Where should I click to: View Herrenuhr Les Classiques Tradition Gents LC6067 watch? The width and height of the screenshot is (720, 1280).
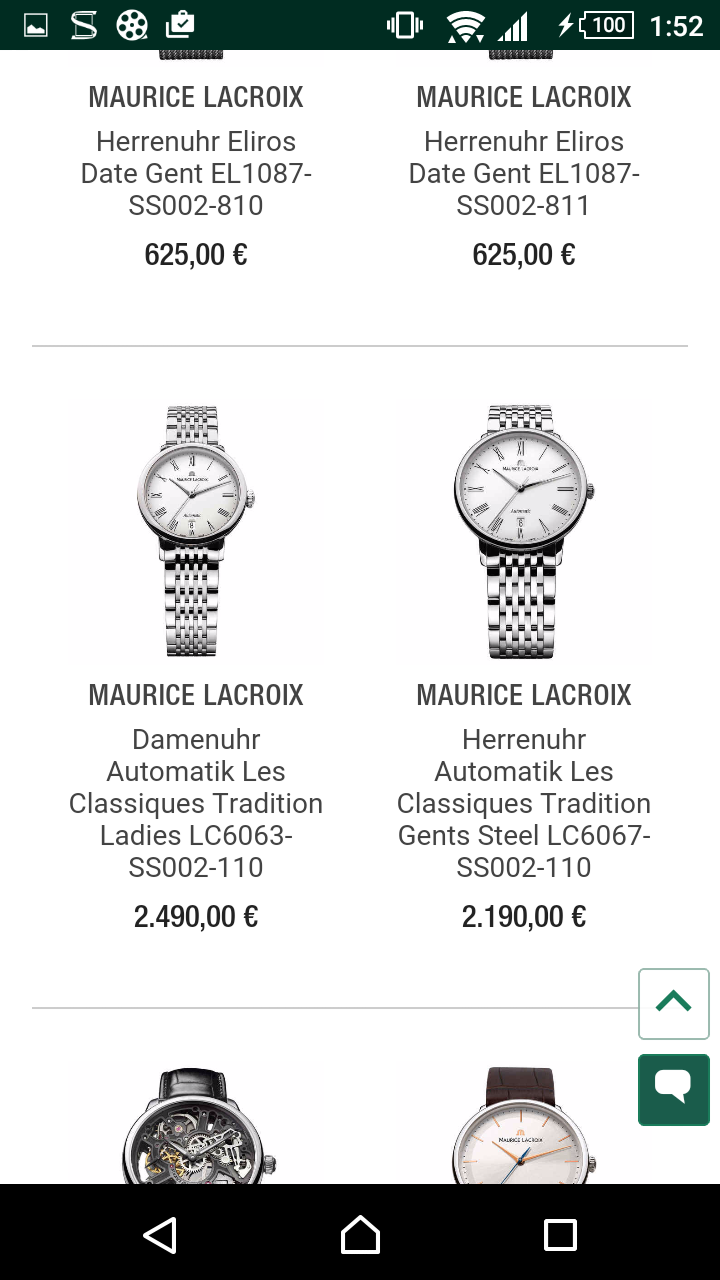[524, 530]
